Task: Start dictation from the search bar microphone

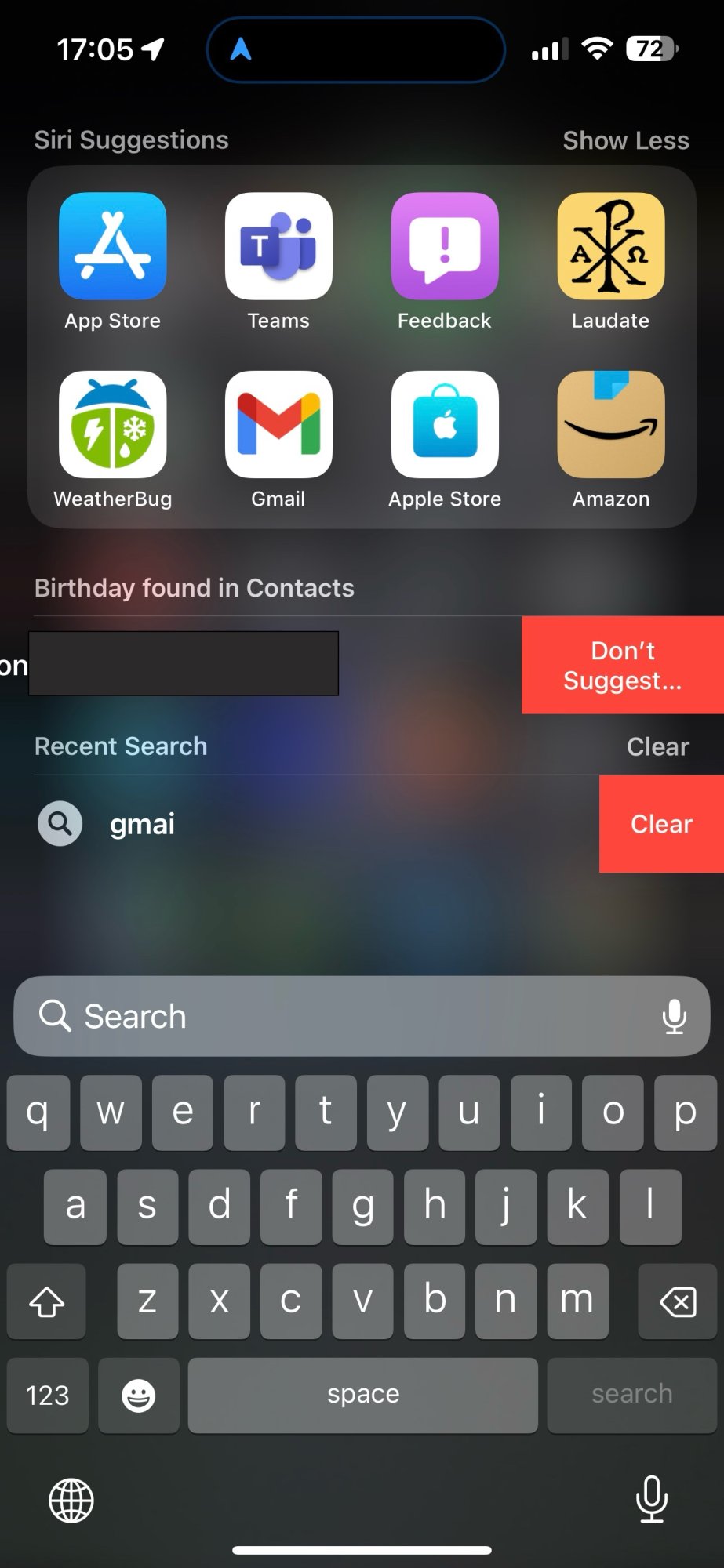Action: click(675, 1016)
